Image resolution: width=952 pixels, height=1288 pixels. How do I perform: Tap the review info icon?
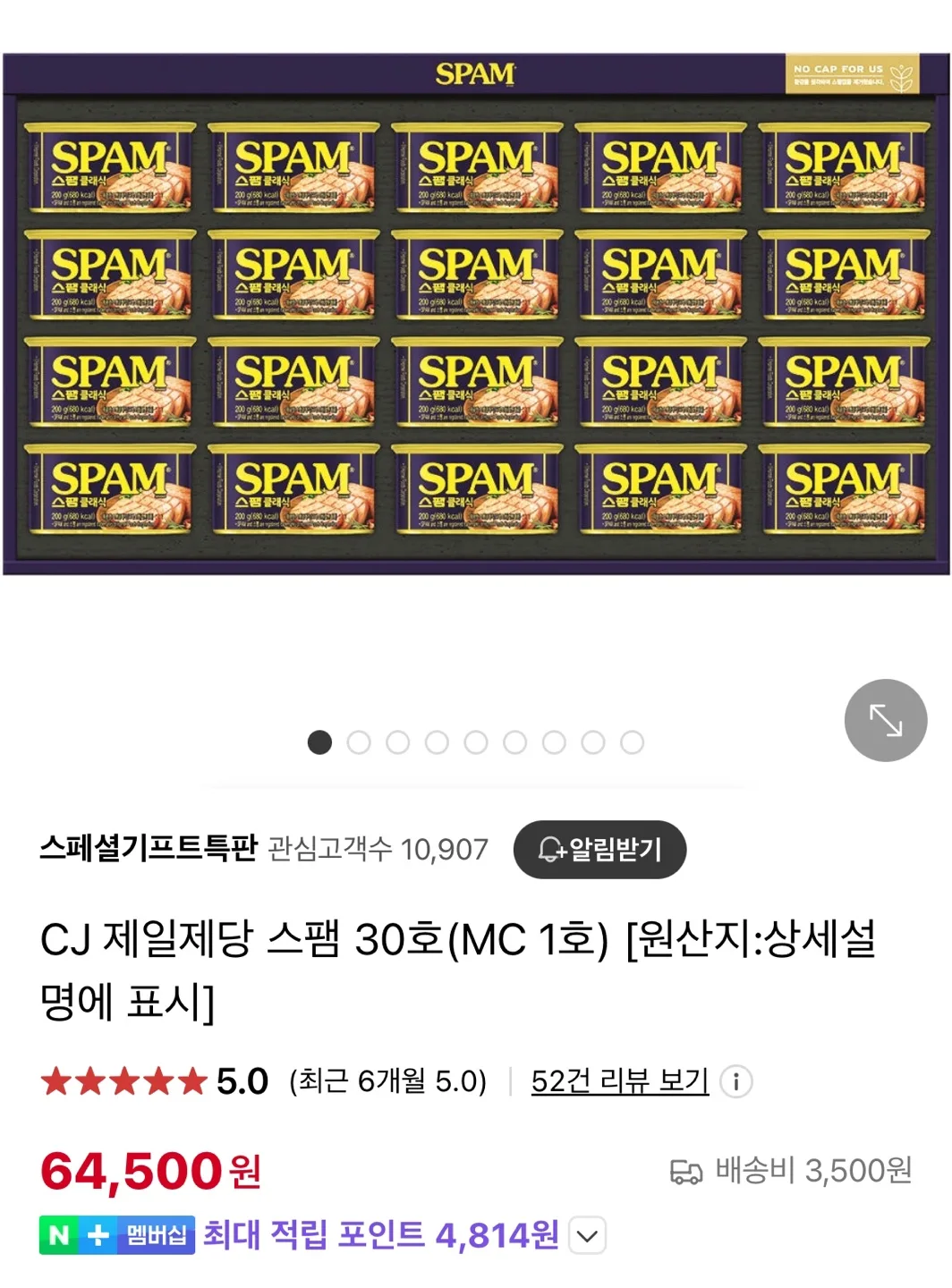[735, 1081]
